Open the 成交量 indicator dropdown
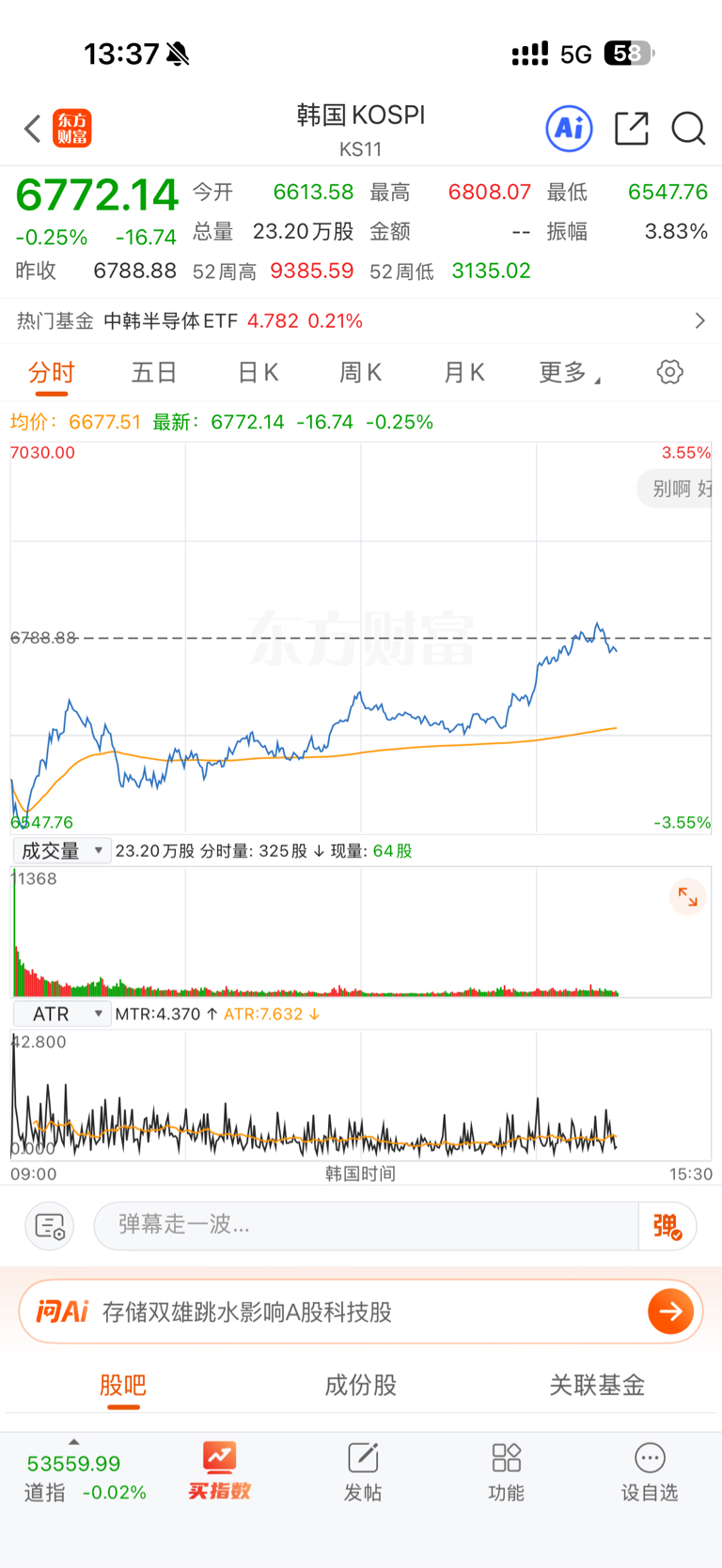This screenshot has width=722, height=1568. [62, 851]
